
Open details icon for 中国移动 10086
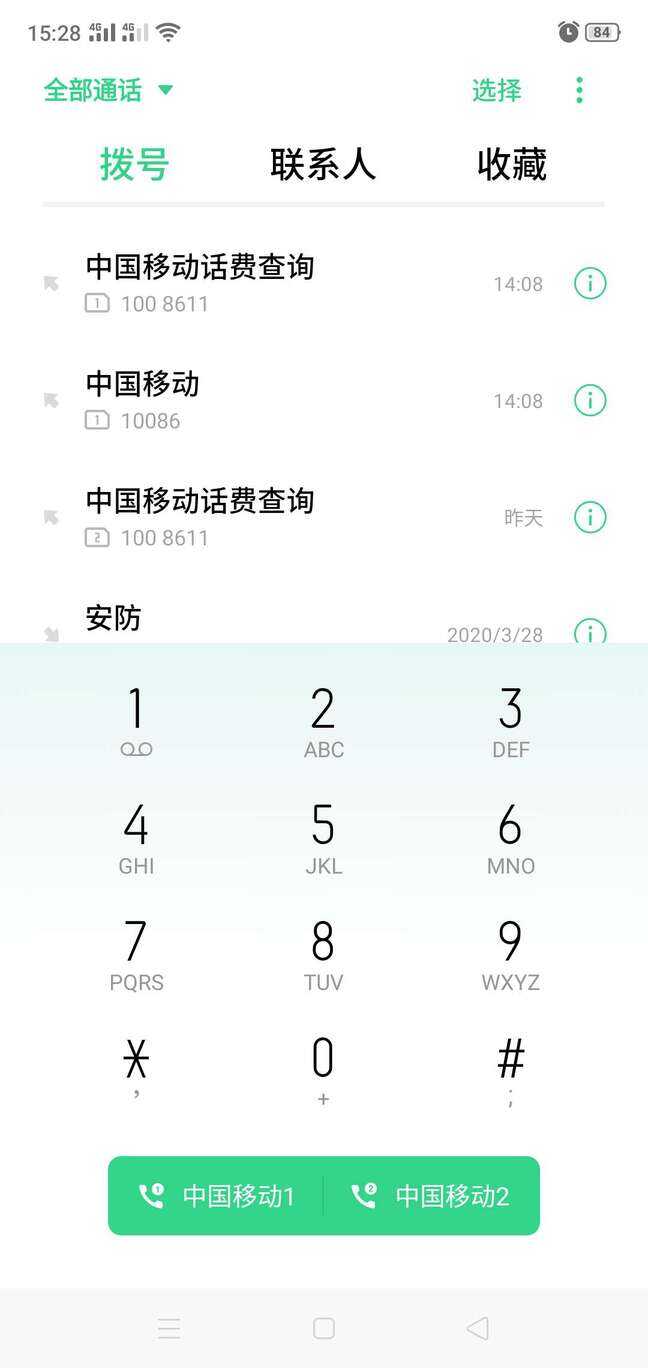pyautogui.click(x=590, y=401)
